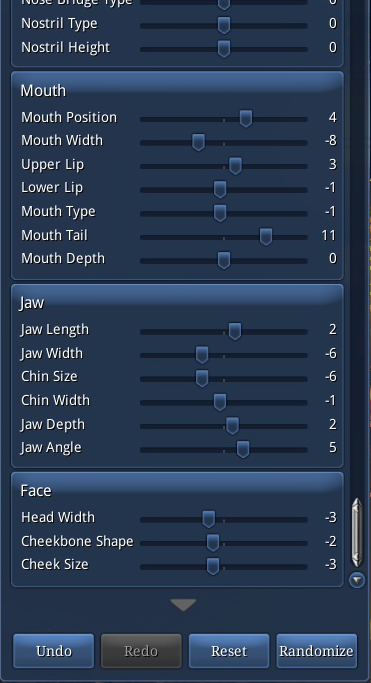Tap the Nostril Height slider handle
The image size is (371, 683).
[x=223, y=49]
